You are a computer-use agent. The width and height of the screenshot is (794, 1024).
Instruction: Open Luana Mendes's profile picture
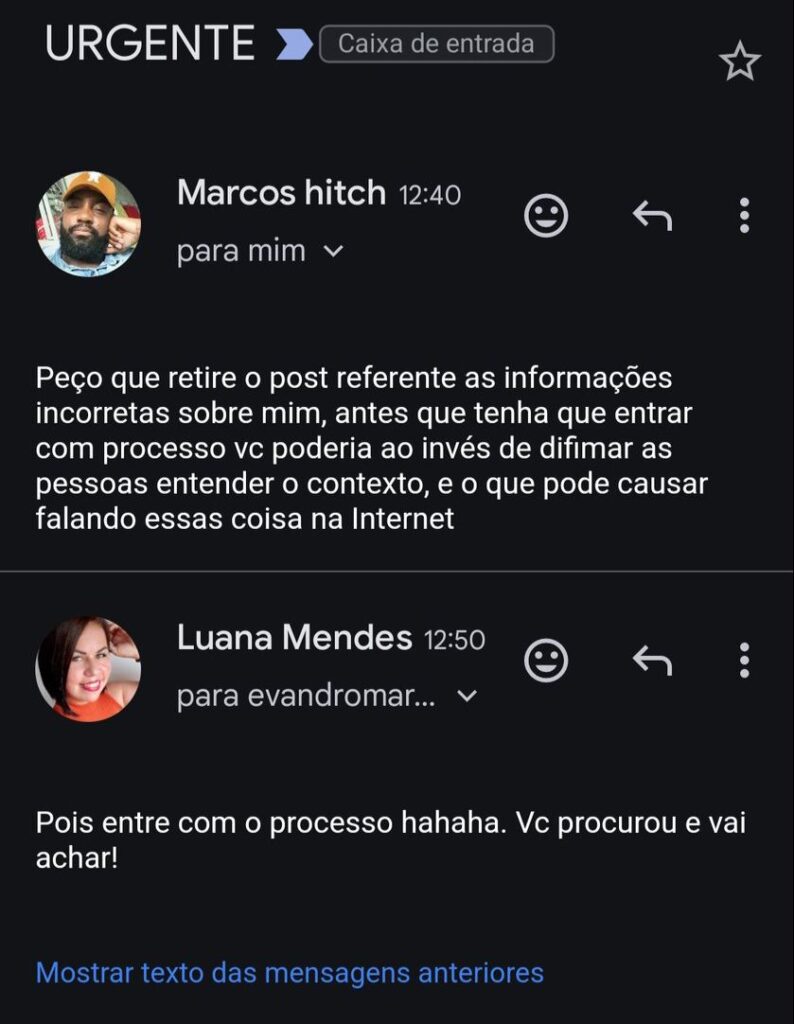point(88,668)
